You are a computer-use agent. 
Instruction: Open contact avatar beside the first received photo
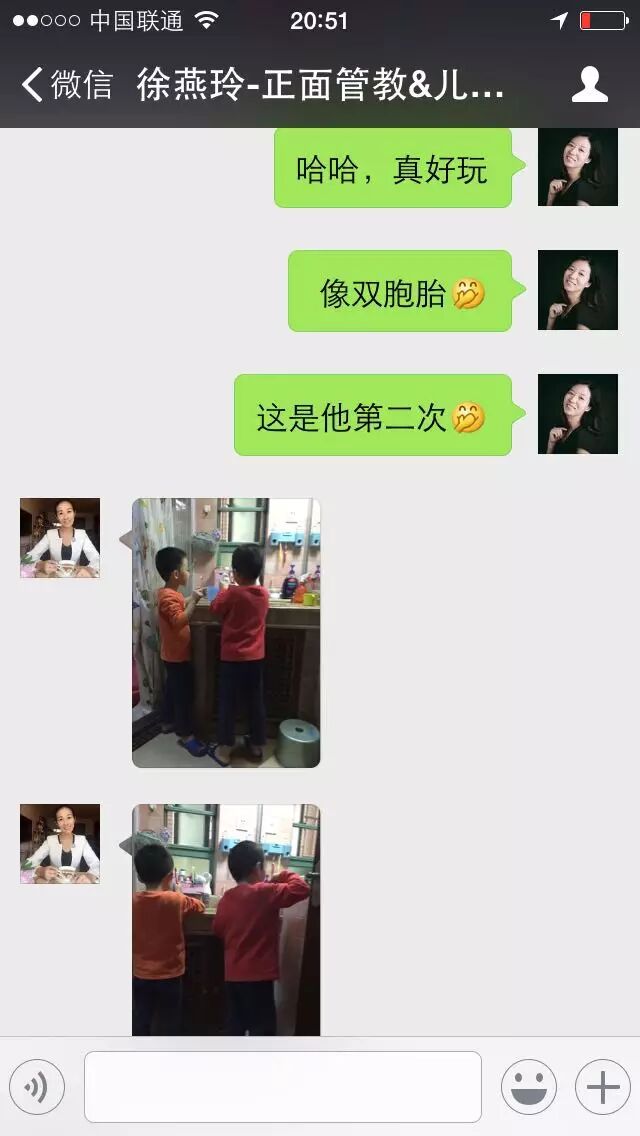click(60, 538)
